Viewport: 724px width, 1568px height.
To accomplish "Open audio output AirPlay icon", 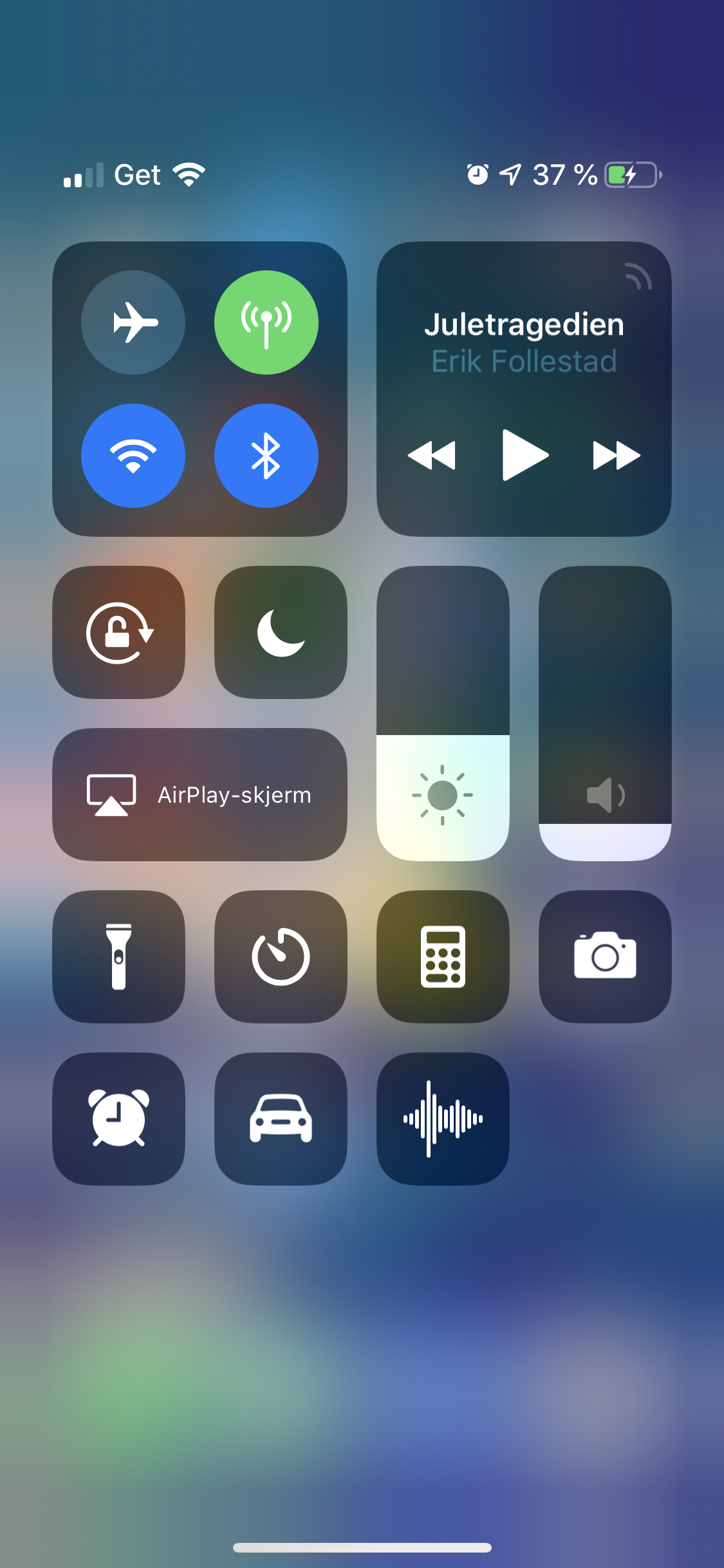I will (x=638, y=275).
